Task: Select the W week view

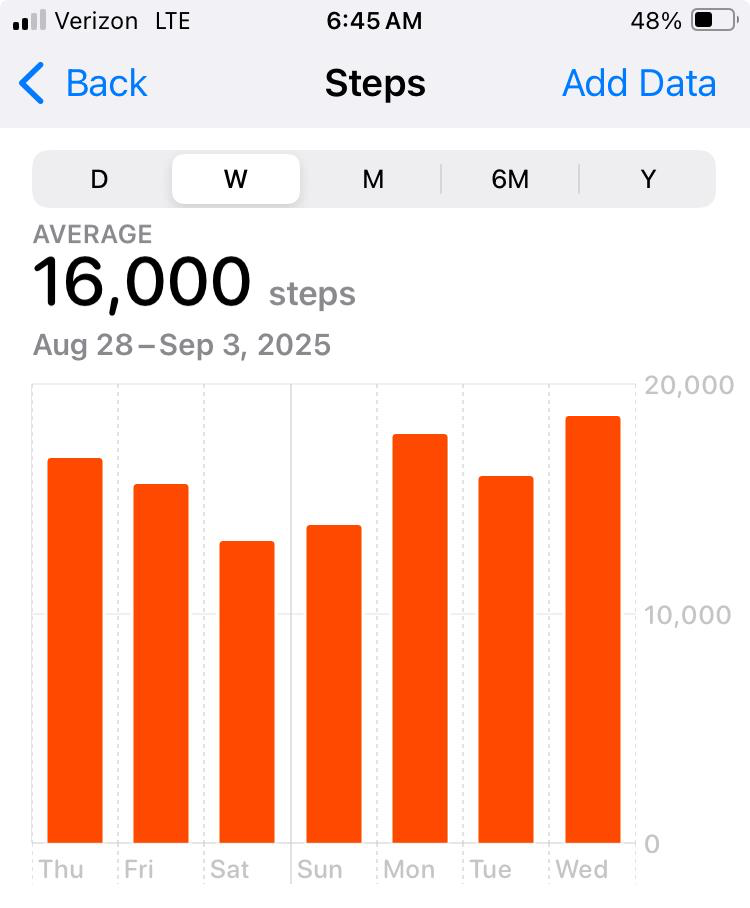Action: [x=236, y=179]
